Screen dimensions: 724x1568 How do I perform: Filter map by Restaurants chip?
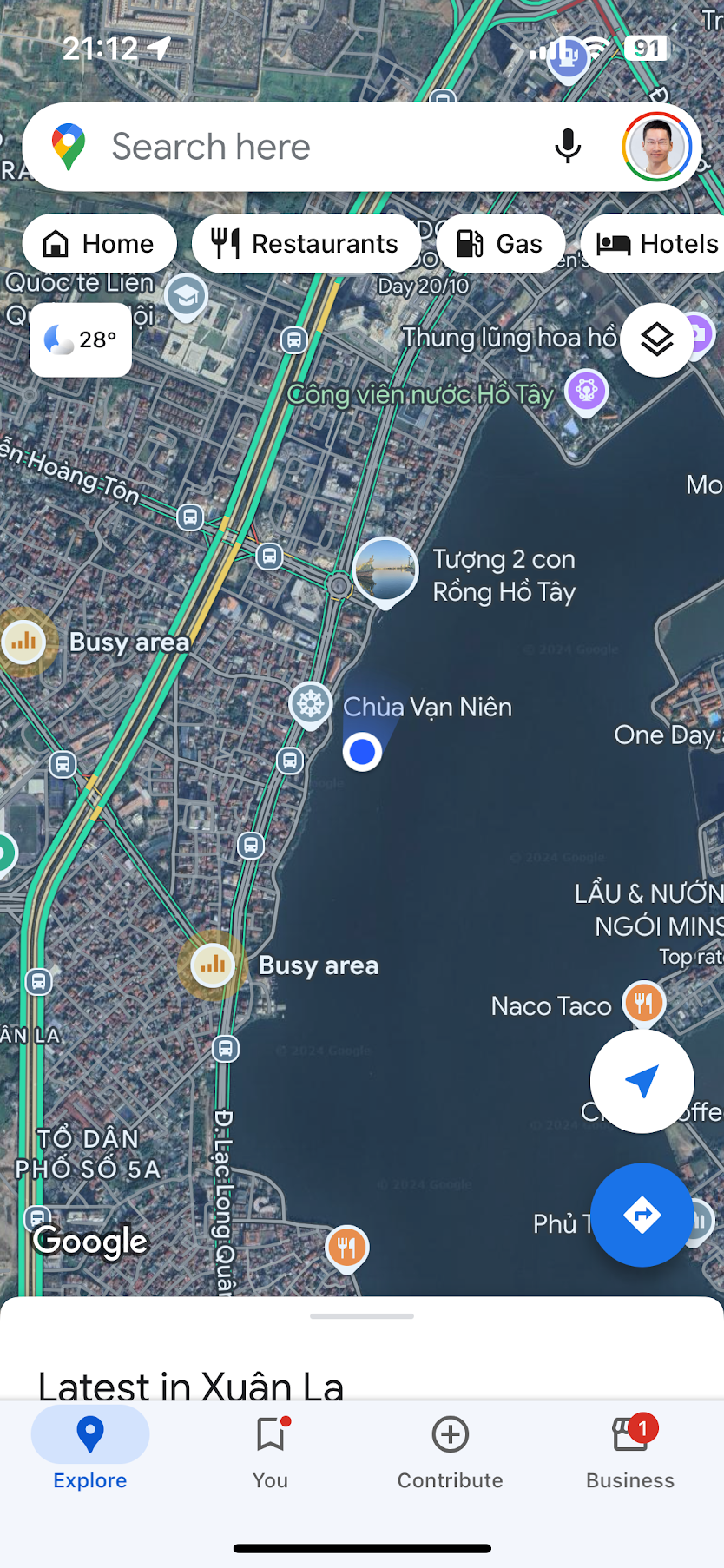click(306, 244)
